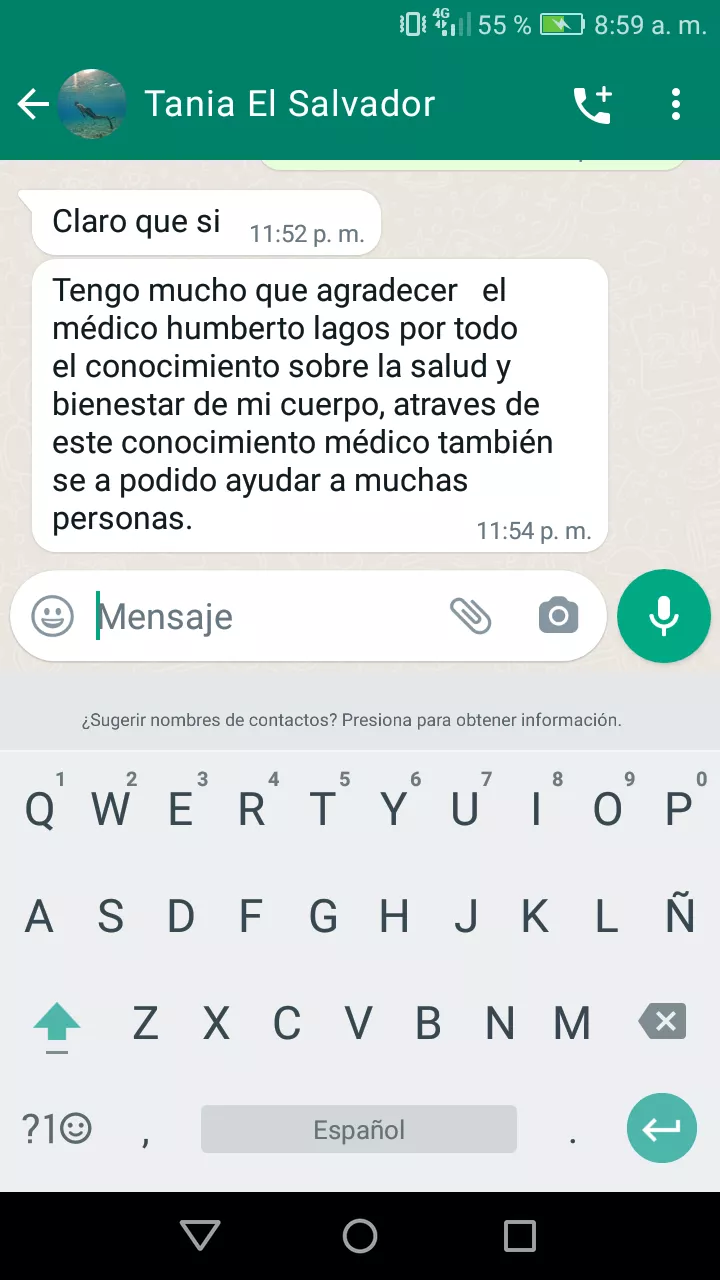Switch the keyboard to symbols with ?1☺
The height and width of the screenshot is (1280, 720).
click(56, 1129)
